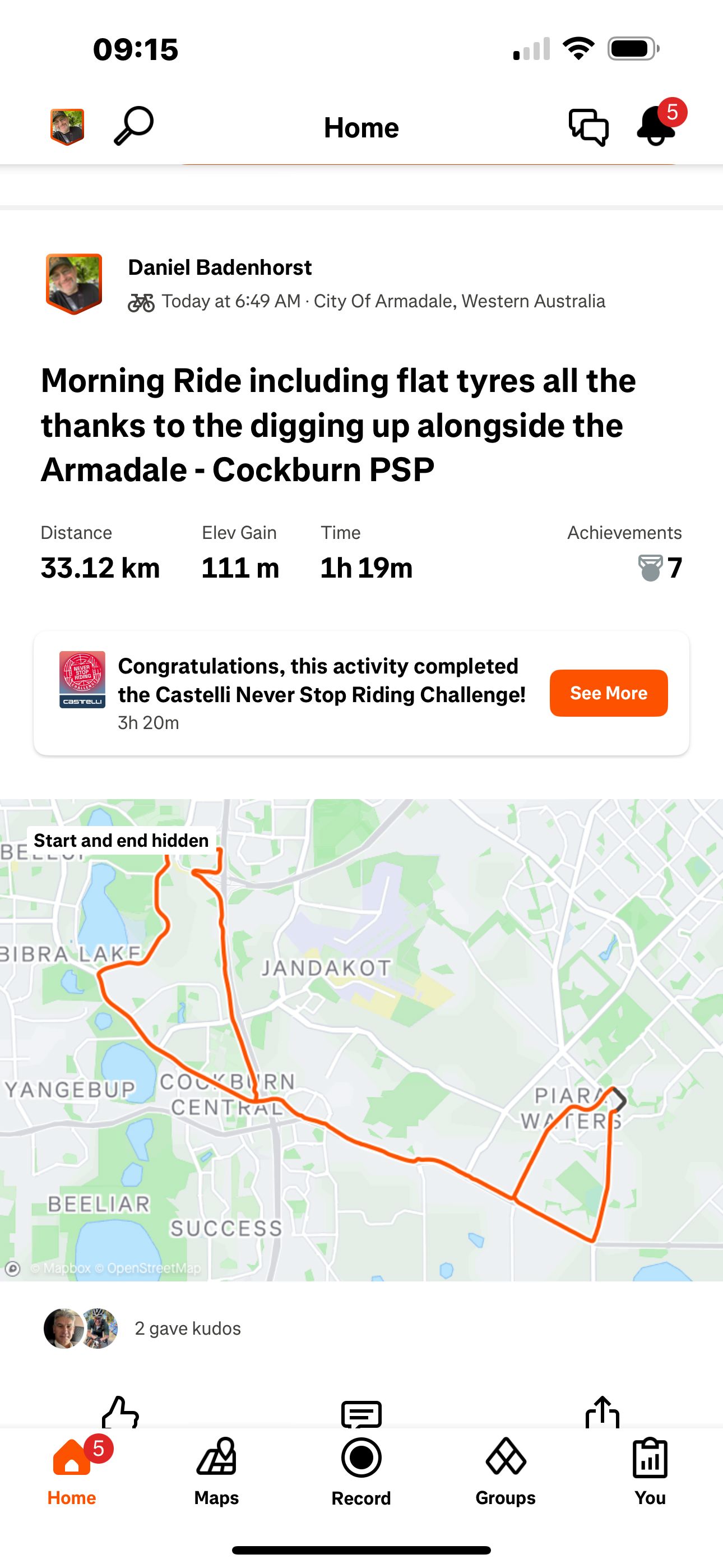
Task: Open your profile picture in header
Action: pyautogui.click(x=67, y=127)
